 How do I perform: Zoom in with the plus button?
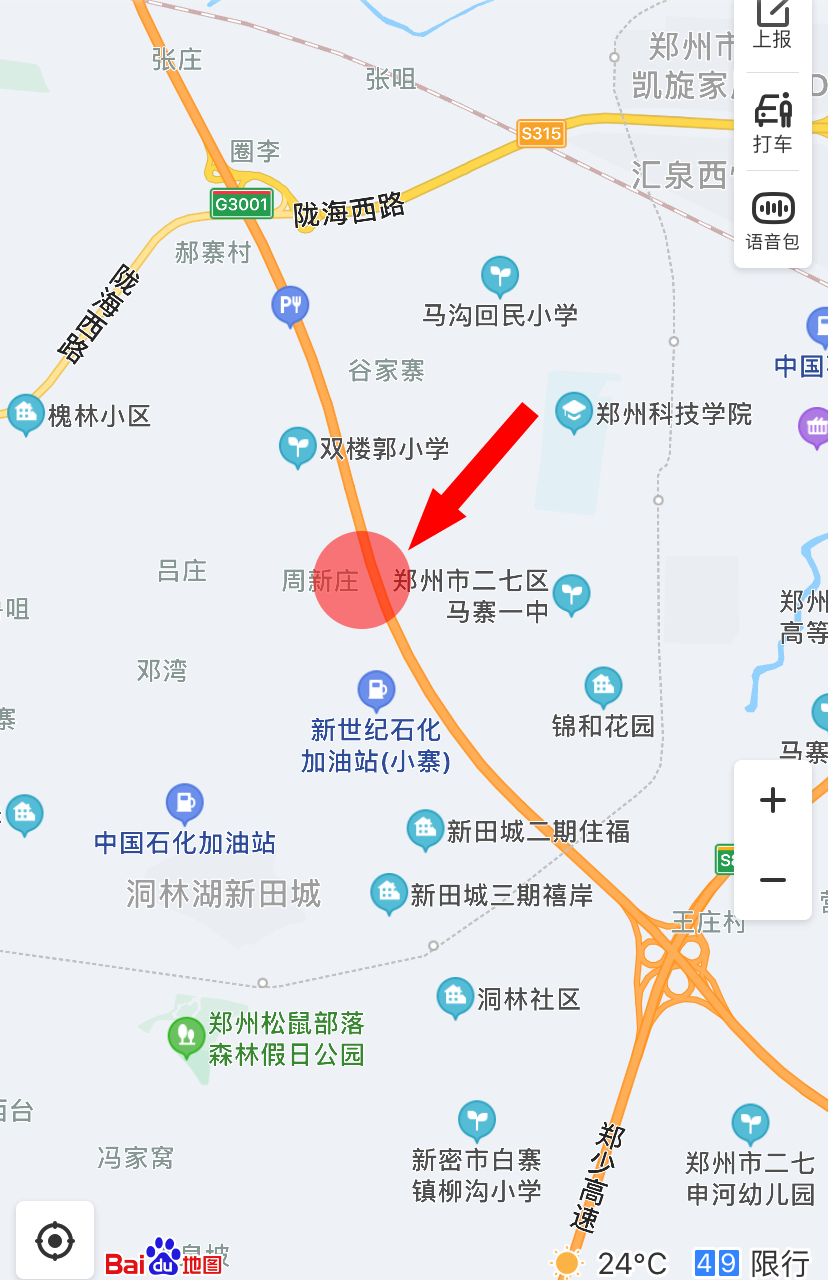[x=772, y=800]
